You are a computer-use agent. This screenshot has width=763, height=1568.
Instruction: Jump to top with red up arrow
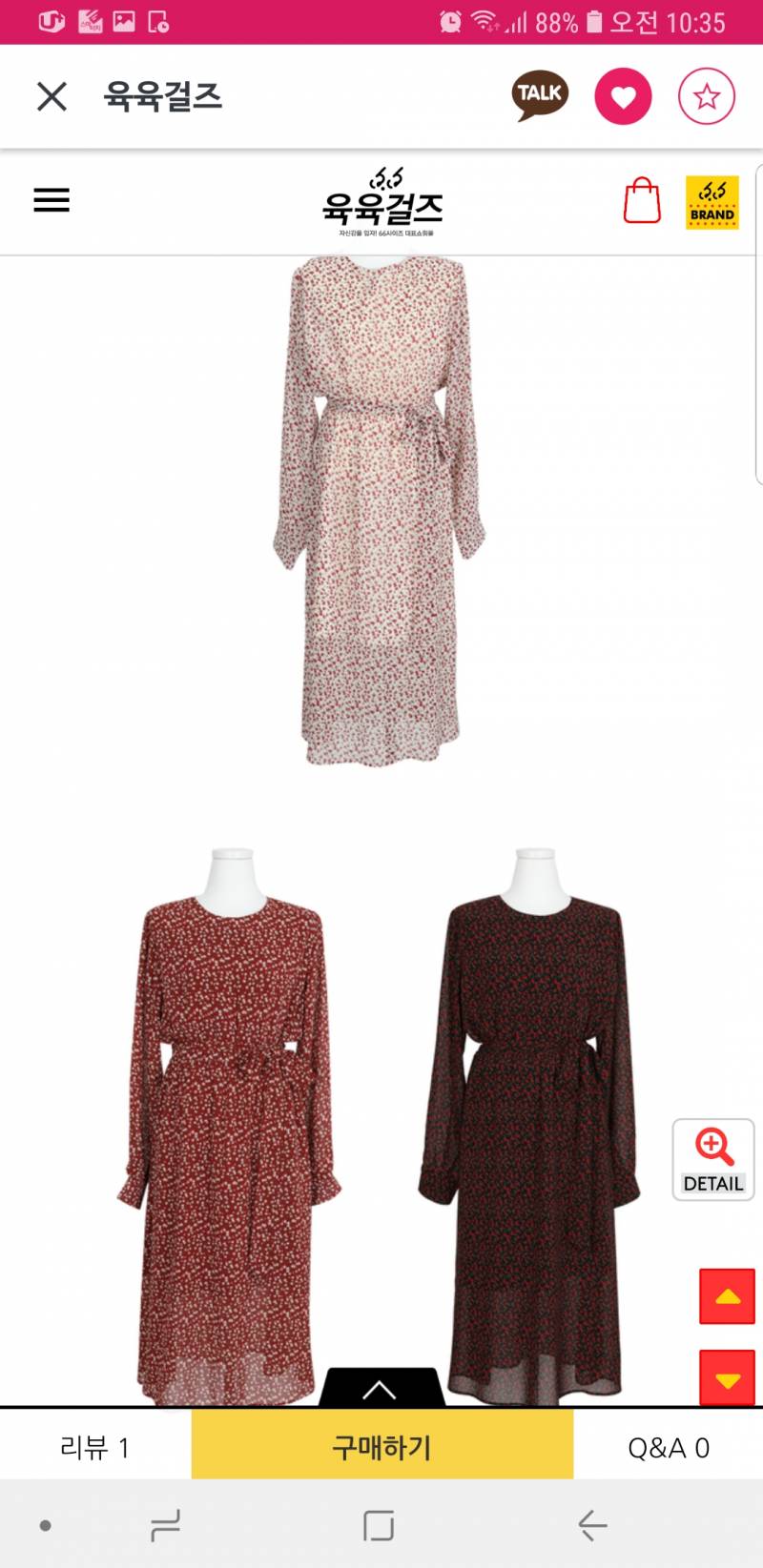click(x=728, y=1296)
